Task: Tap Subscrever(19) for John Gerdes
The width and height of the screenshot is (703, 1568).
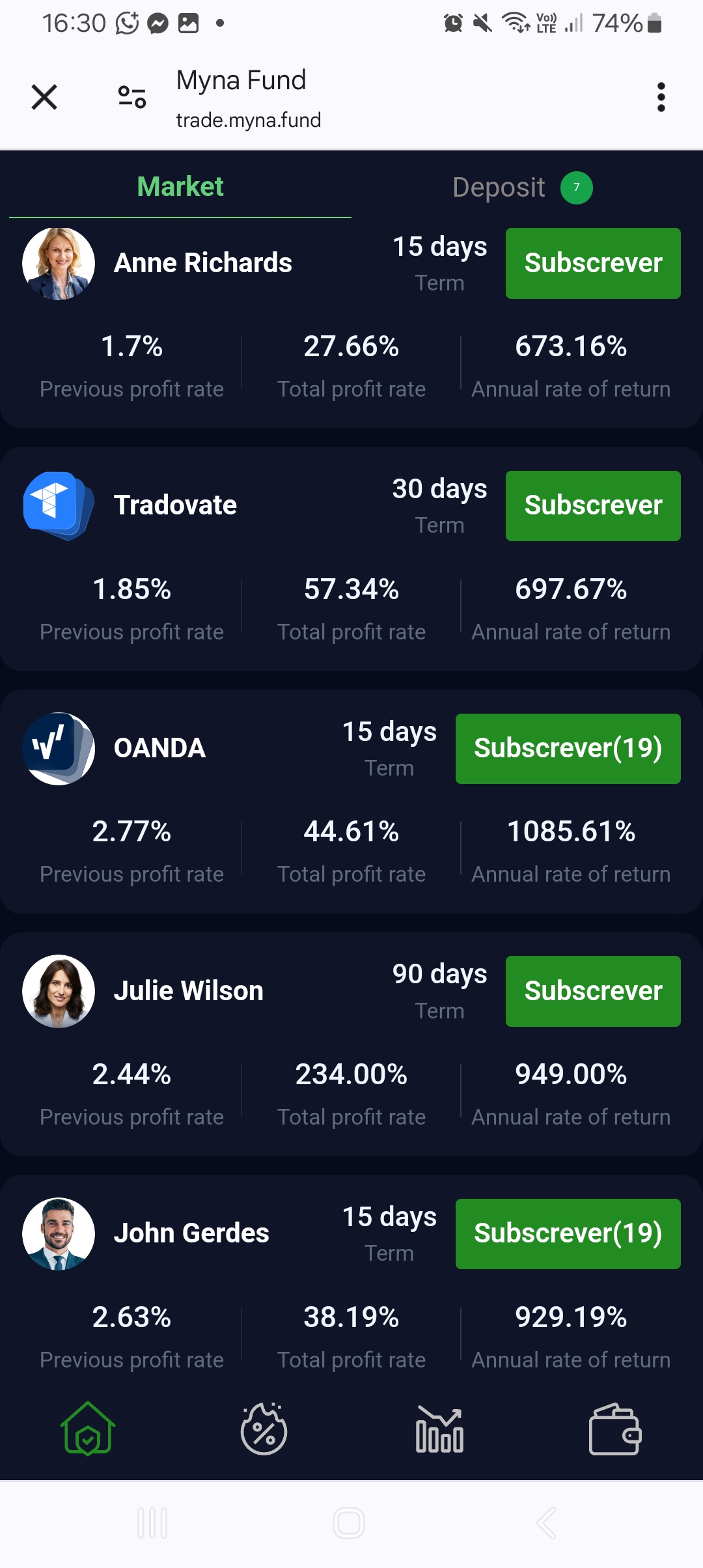Action: [x=568, y=1234]
